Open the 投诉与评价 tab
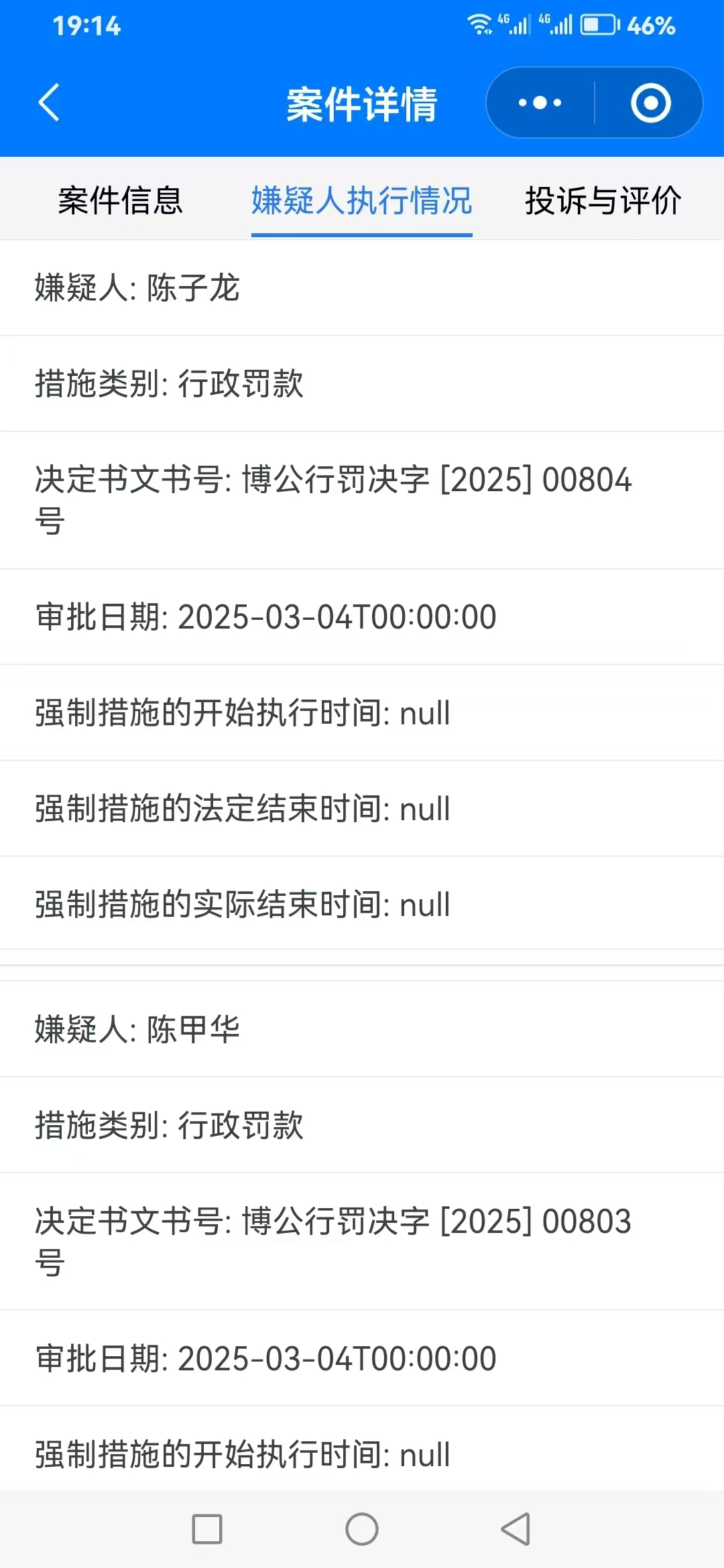The image size is (724, 1568). [603, 200]
